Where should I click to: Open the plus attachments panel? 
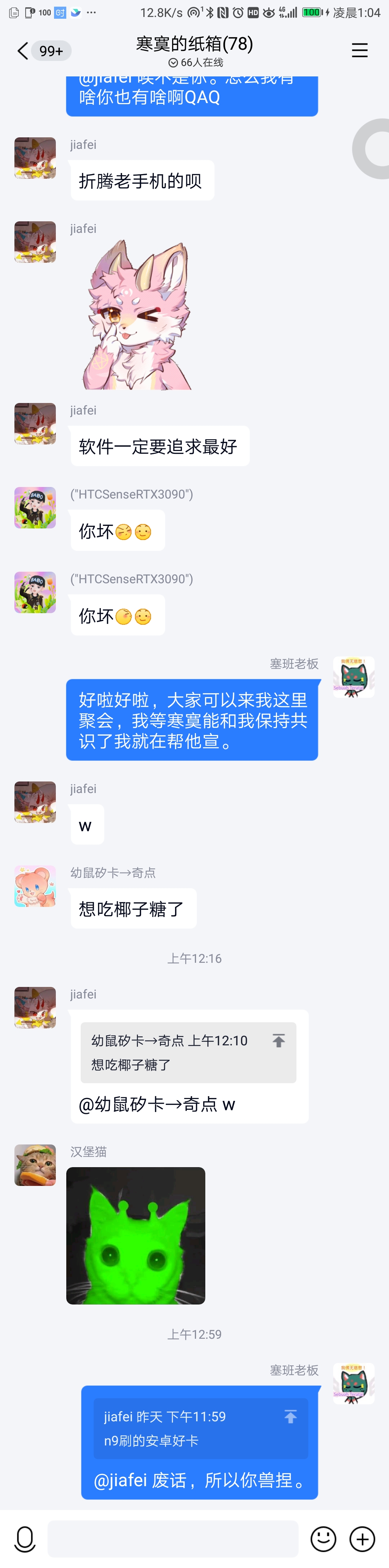point(362,1540)
